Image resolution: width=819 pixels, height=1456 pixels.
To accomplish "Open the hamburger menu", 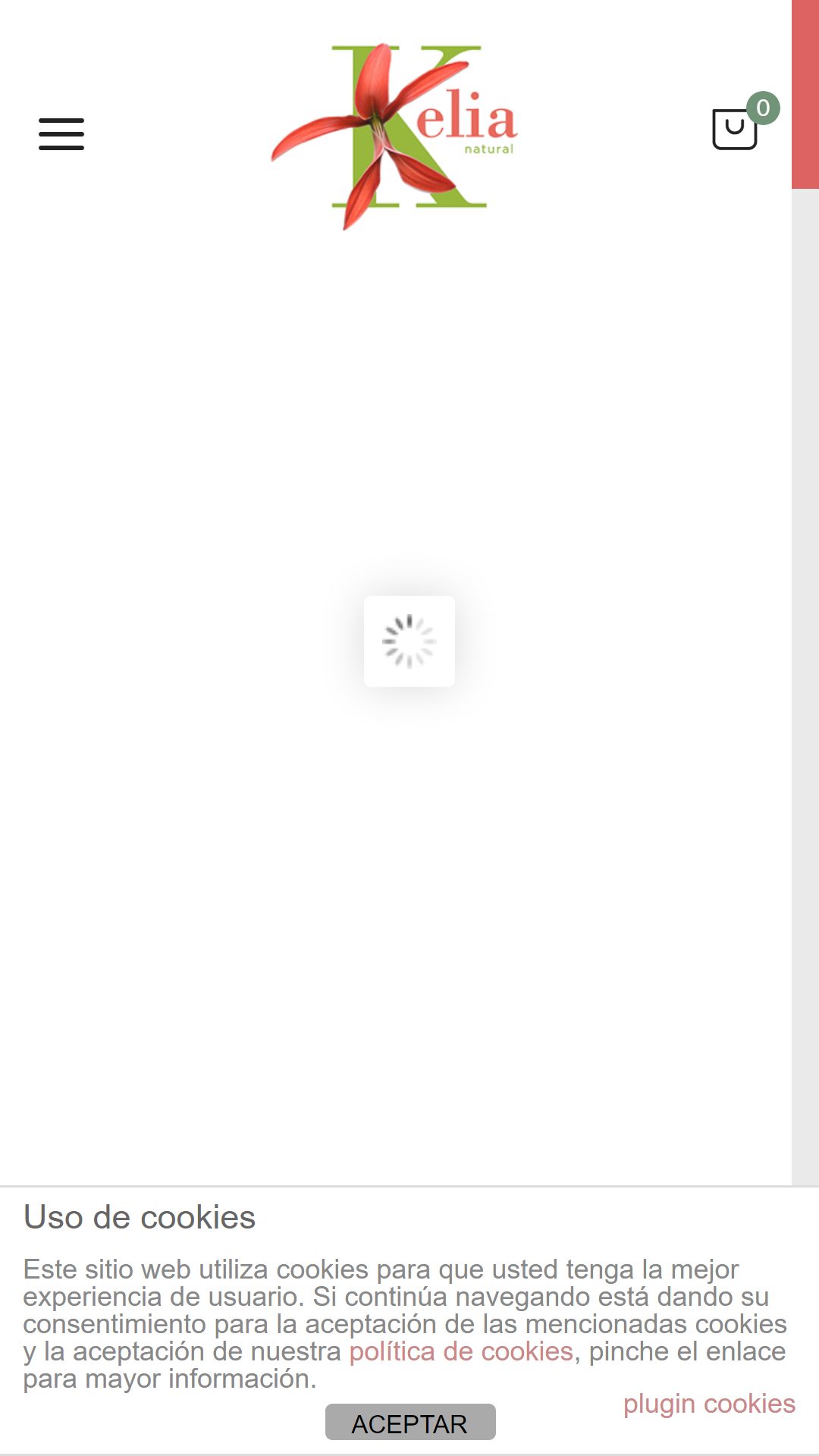I will [x=61, y=134].
